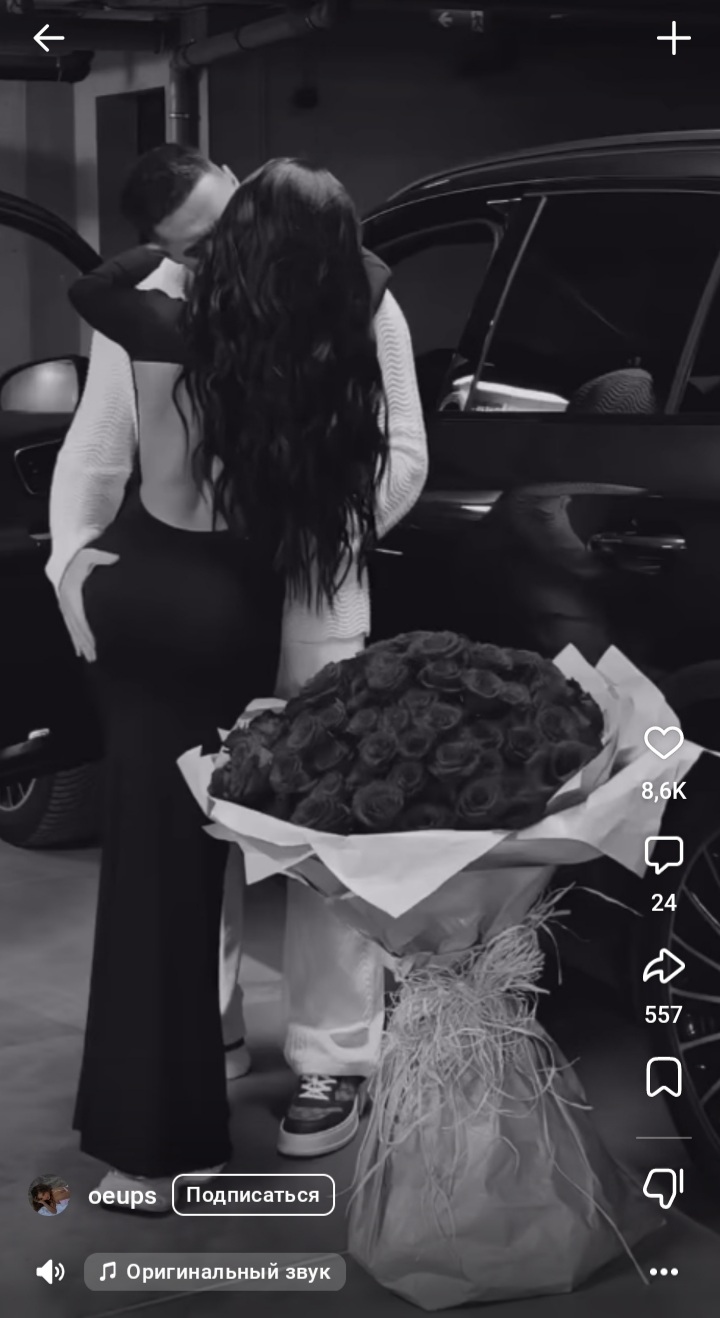Open the Оригинальный звук audio chip

click(215, 1272)
